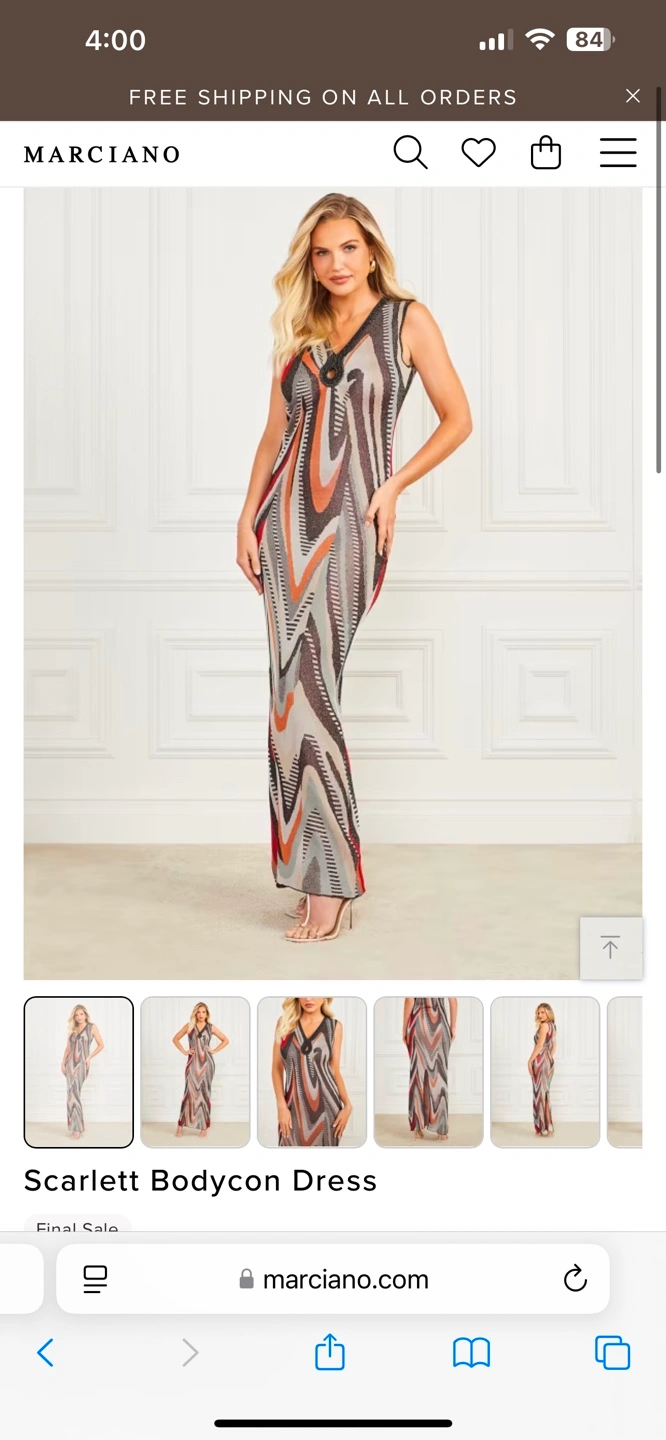Open Safari bookmarks
The image size is (666, 1440).
[x=471, y=1353]
